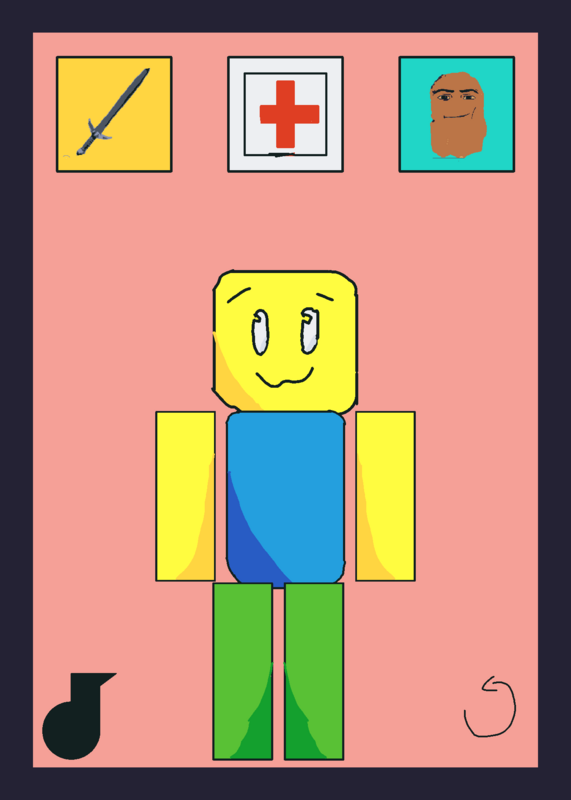Tap the yellow blocky character
571x800 pixels.
point(285,515)
